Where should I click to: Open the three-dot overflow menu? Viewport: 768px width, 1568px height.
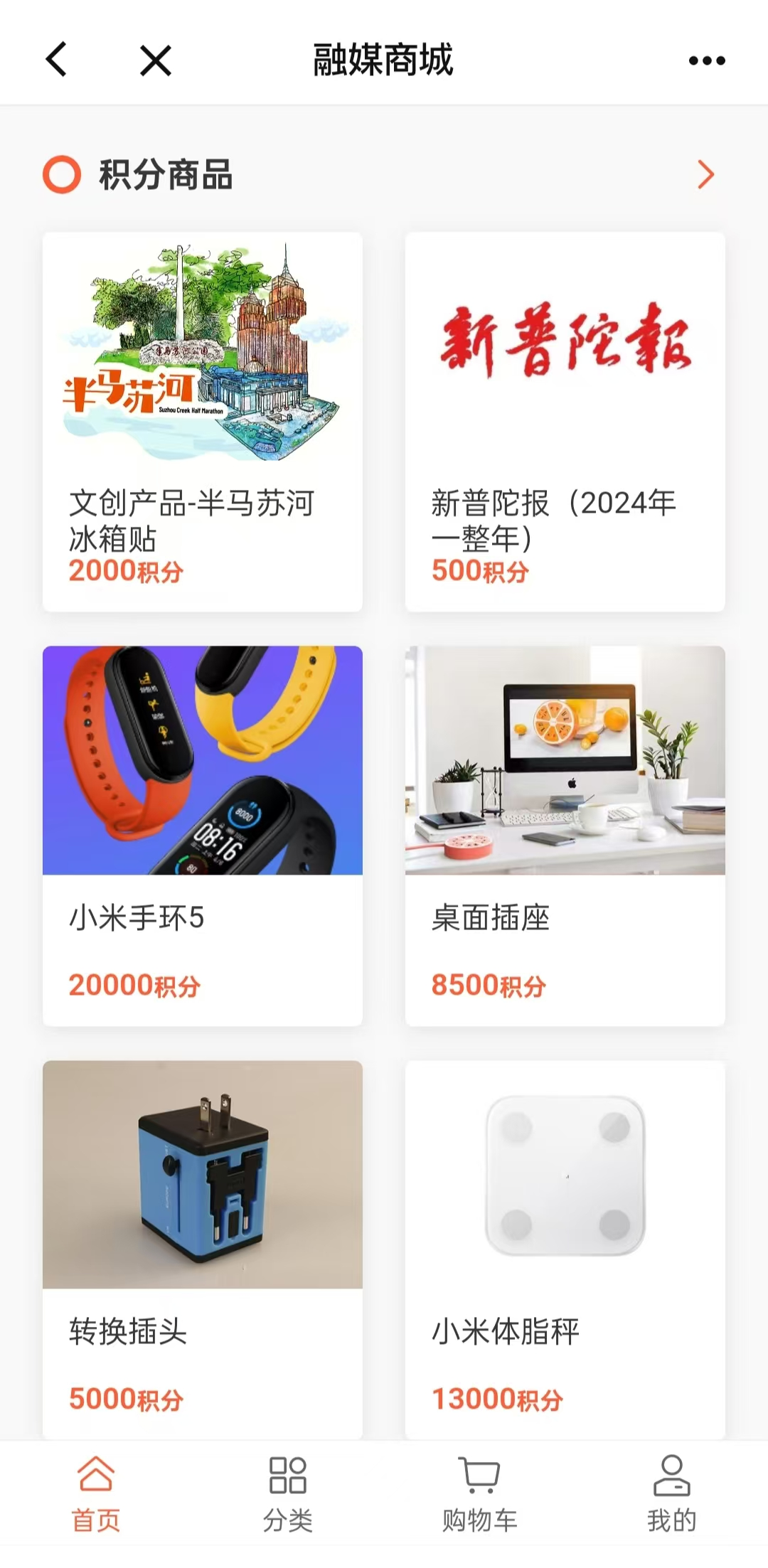(706, 60)
